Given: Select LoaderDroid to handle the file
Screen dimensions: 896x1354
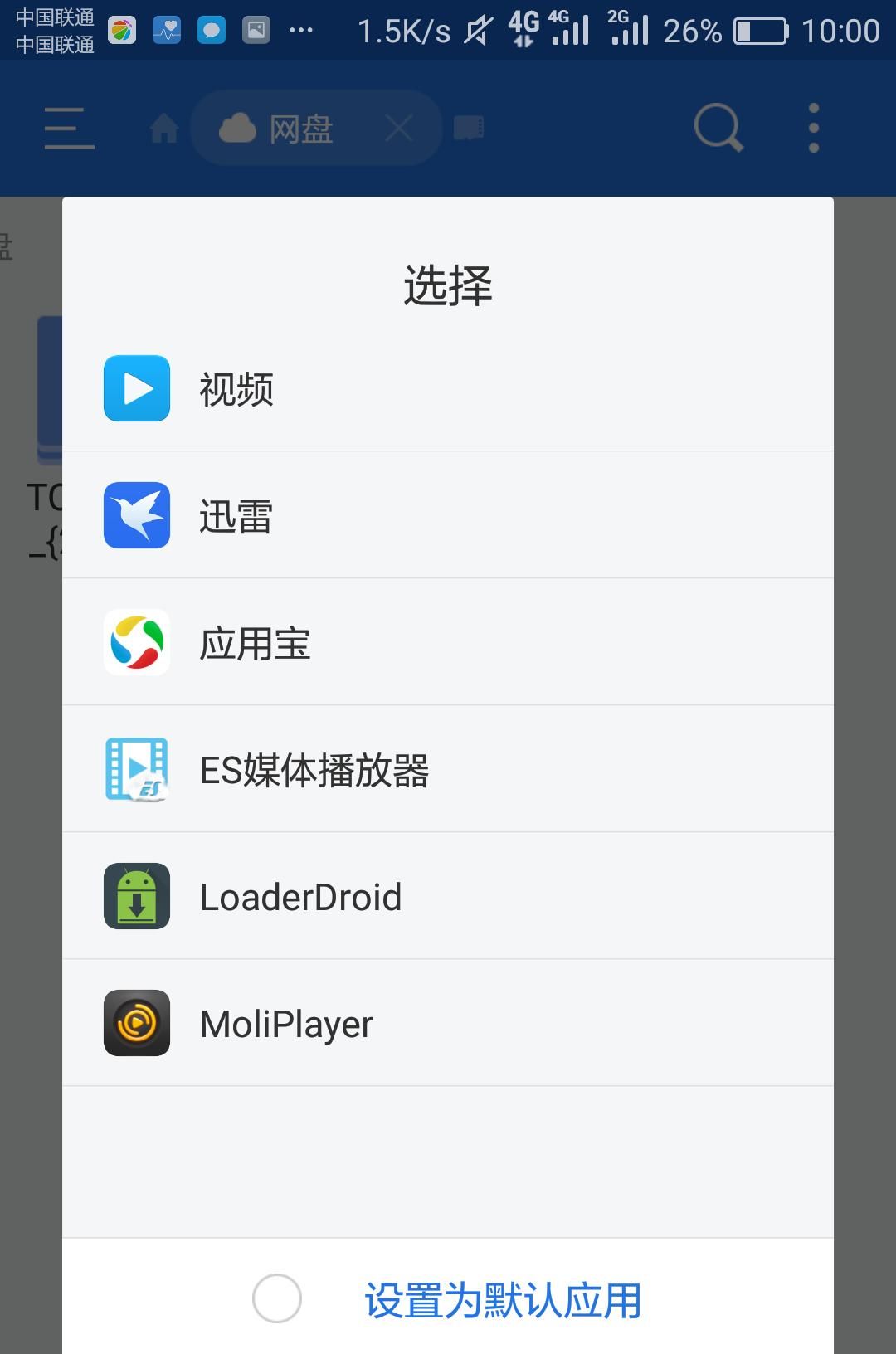Looking at the screenshot, I should [300, 896].
